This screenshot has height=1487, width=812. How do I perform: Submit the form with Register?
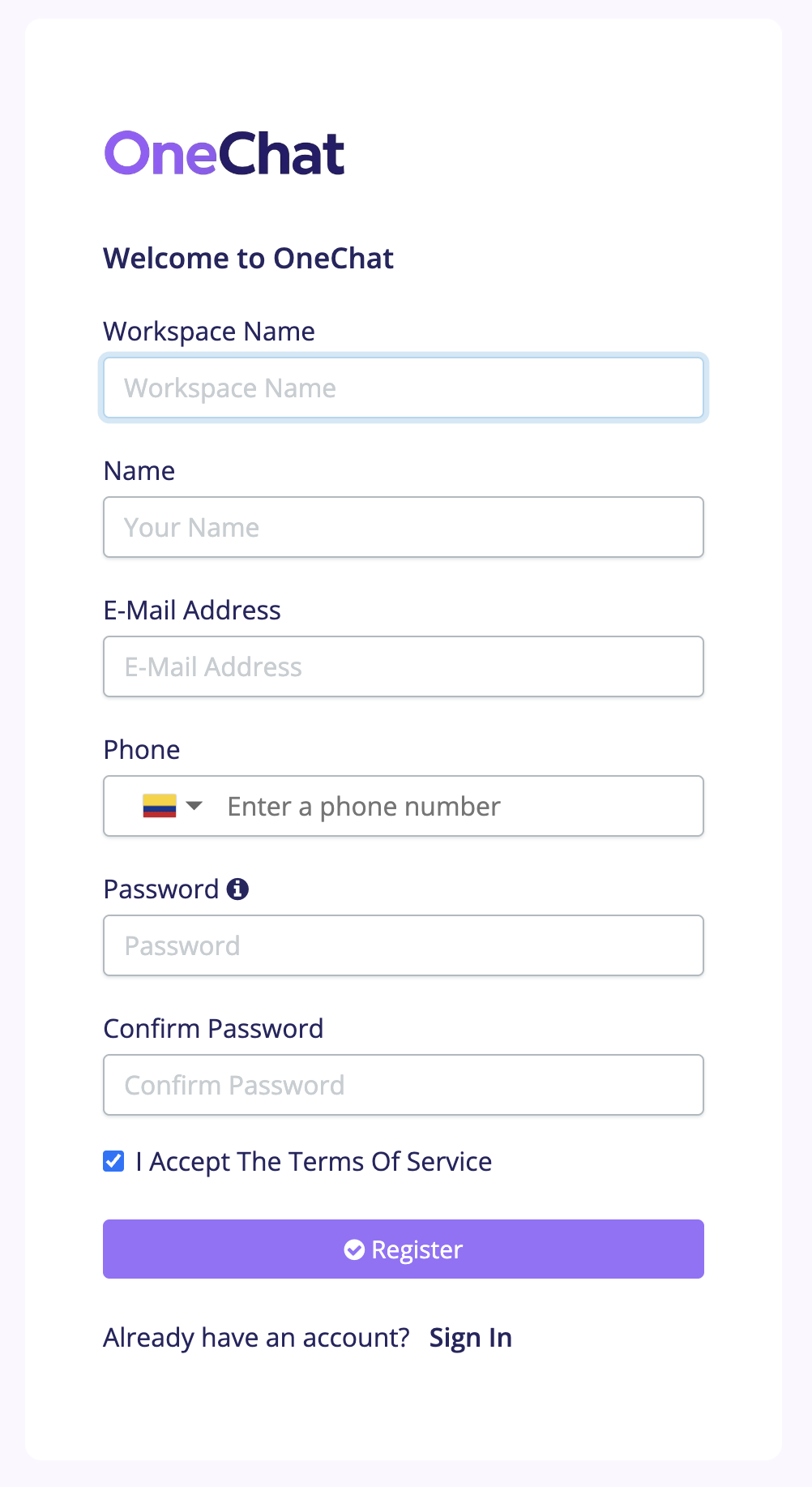pos(404,1249)
